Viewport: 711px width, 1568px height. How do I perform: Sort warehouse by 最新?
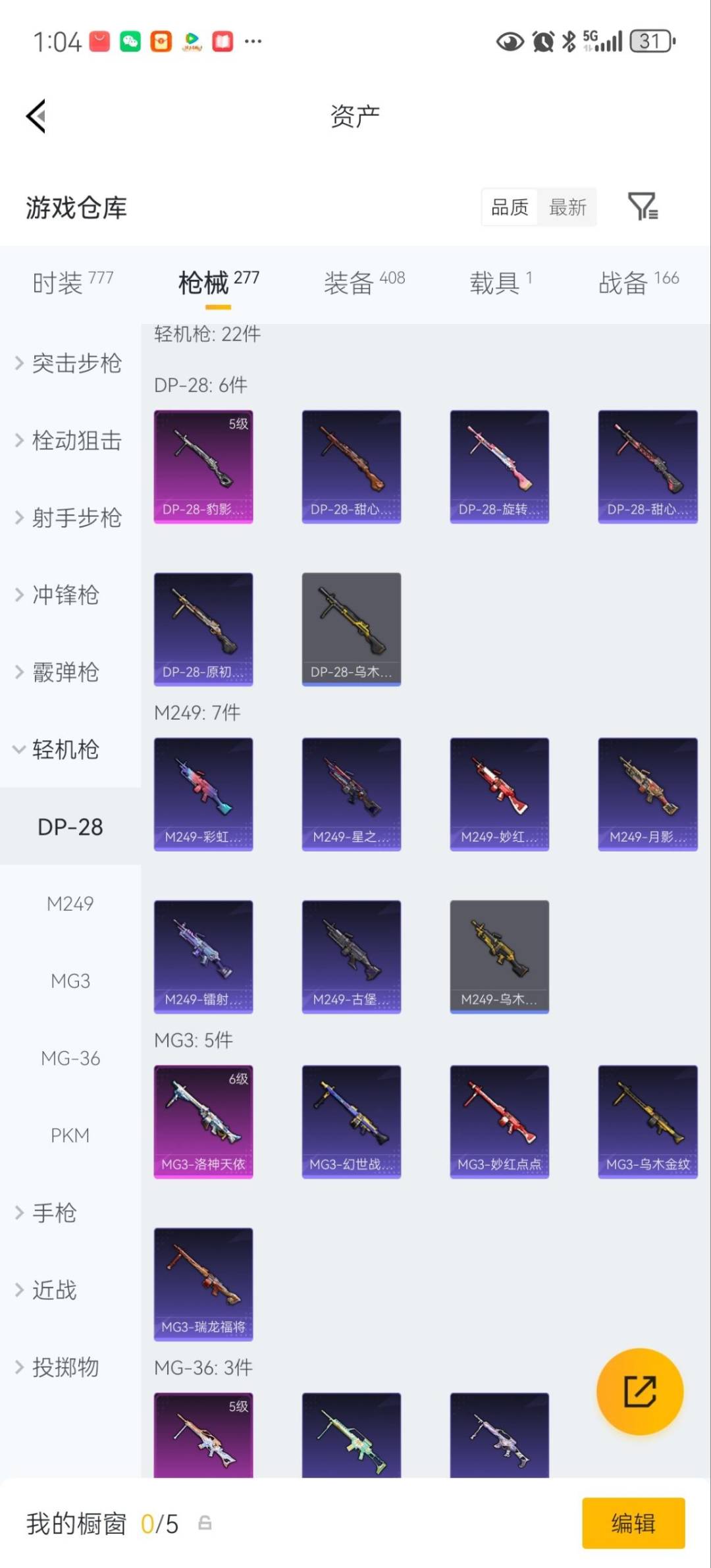[x=567, y=207]
